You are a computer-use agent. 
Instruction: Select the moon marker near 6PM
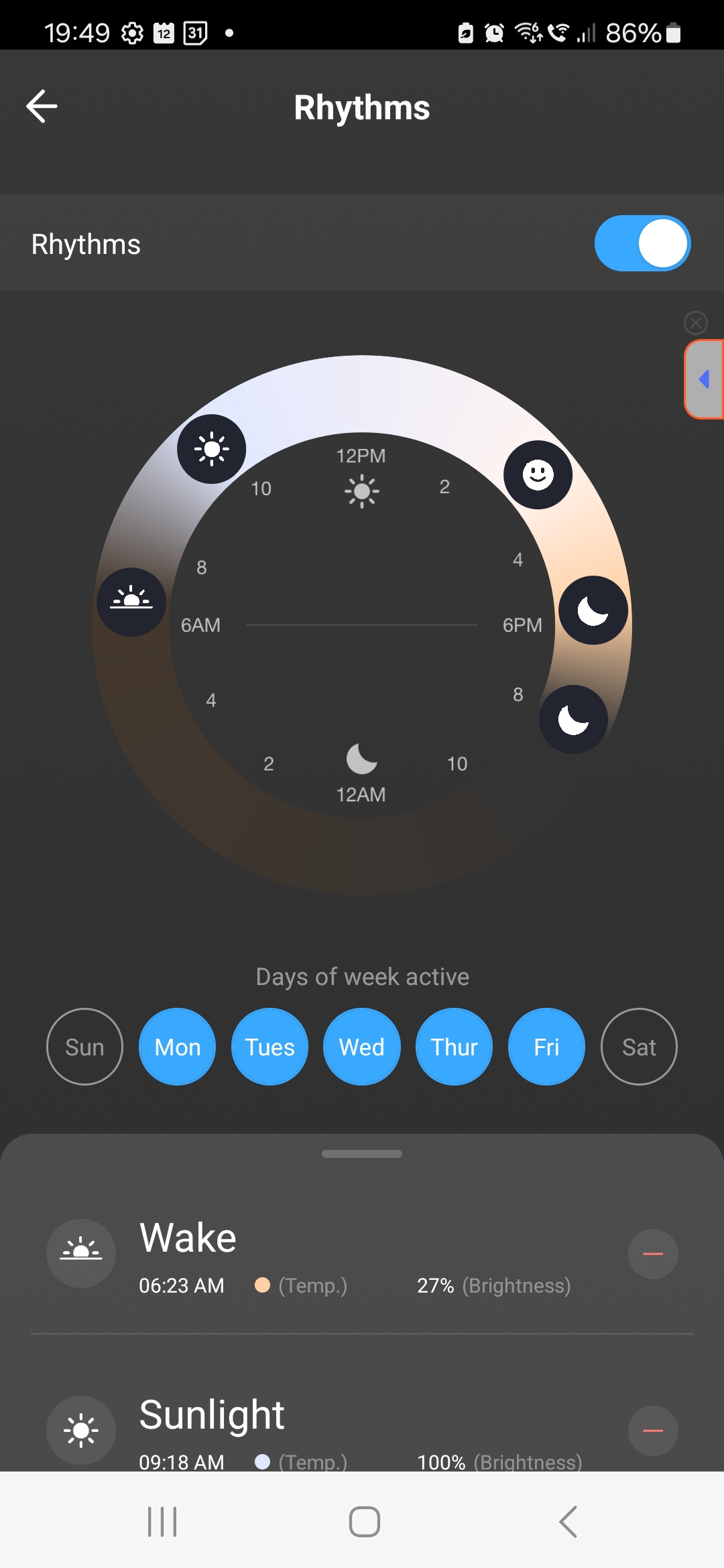[x=593, y=610]
